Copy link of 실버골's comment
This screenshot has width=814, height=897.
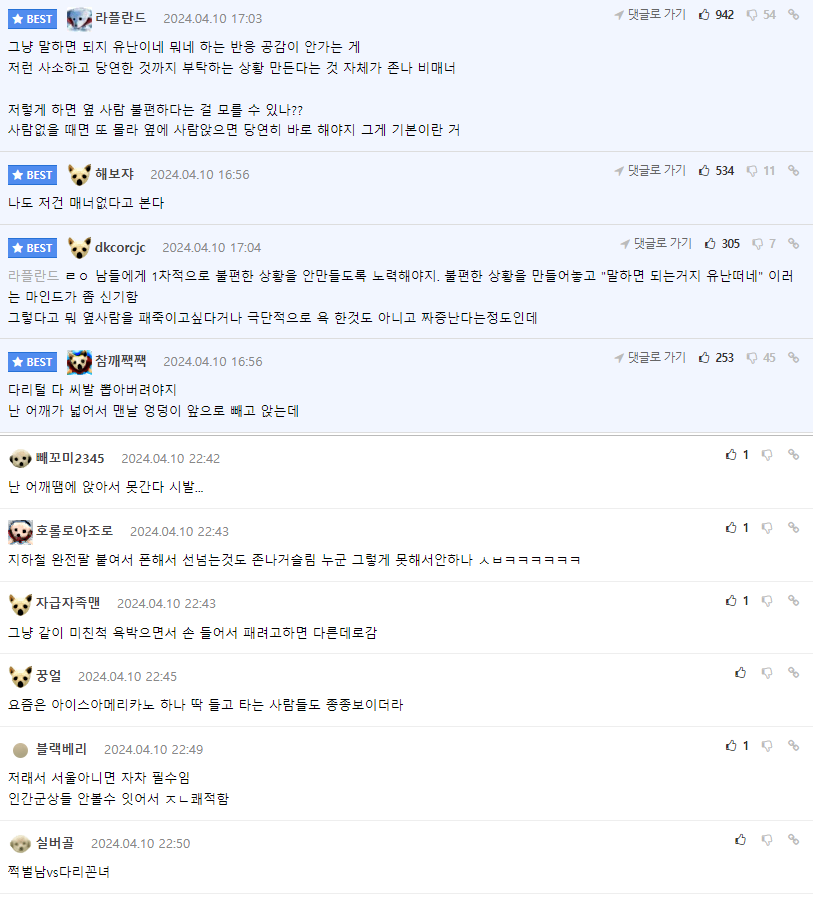(793, 840)
